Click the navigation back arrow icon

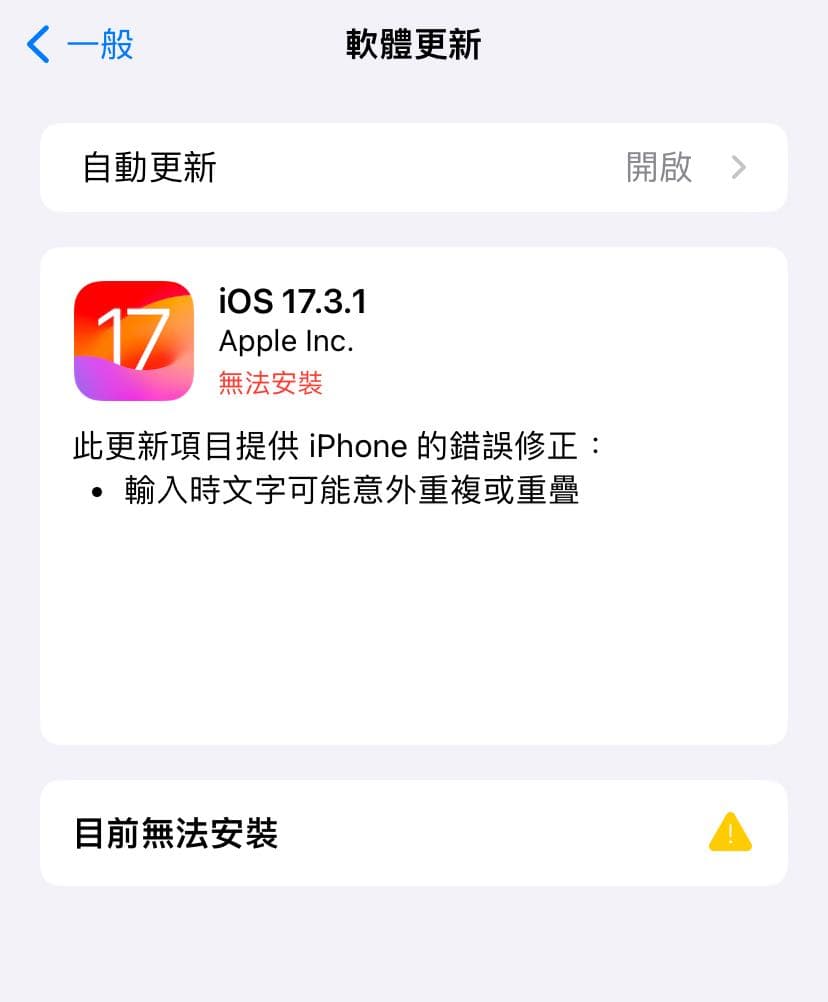tap(38, 45)
